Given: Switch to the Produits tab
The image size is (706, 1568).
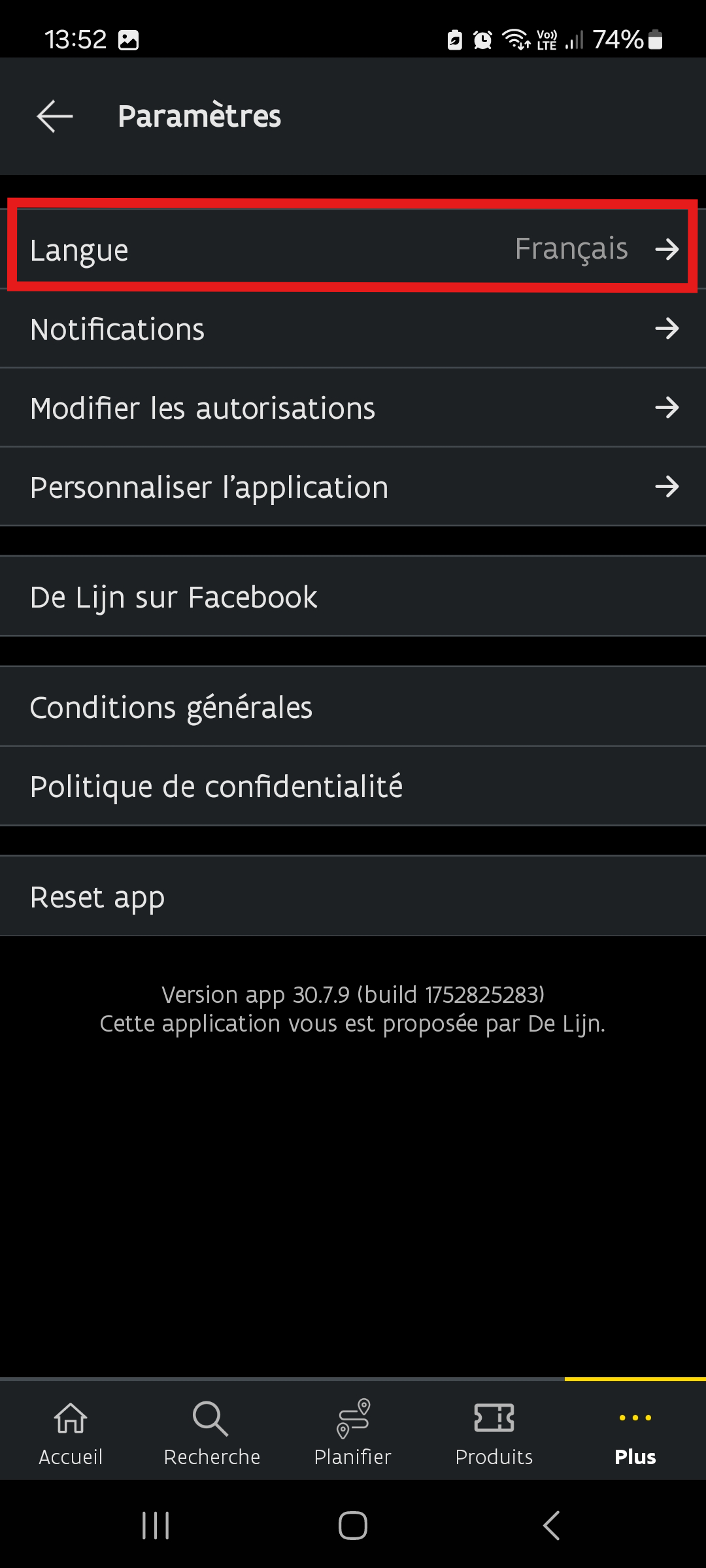Looking at the screenshot, I should tap(494, 1431).
